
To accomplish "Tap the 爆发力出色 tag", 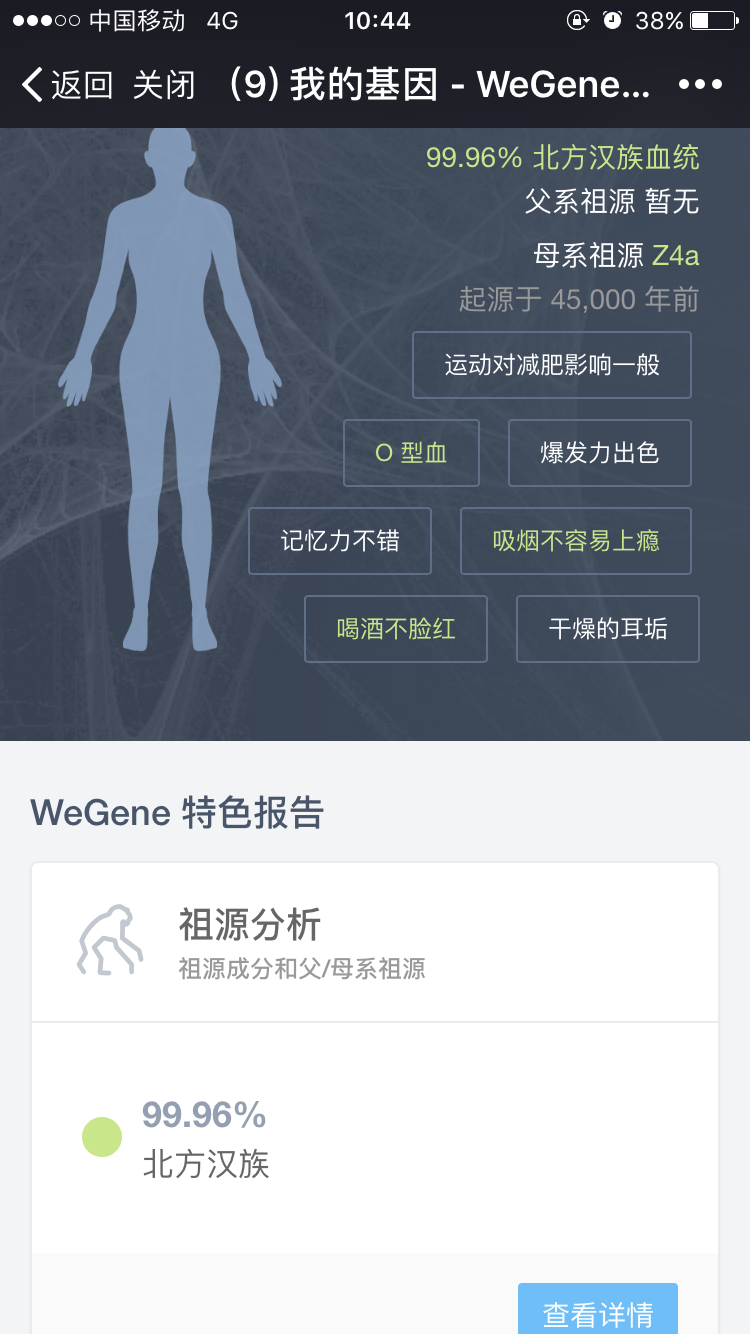I will pos(600,453).
